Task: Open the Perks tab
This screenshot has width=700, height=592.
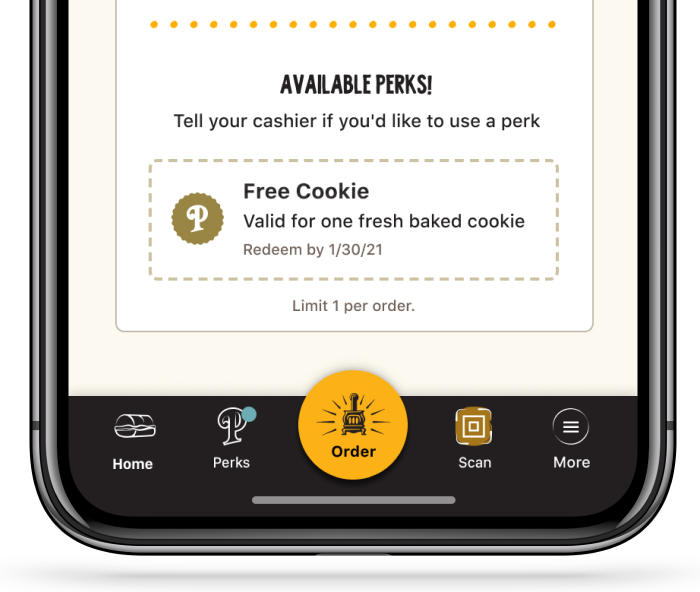Action: [232, 438]
